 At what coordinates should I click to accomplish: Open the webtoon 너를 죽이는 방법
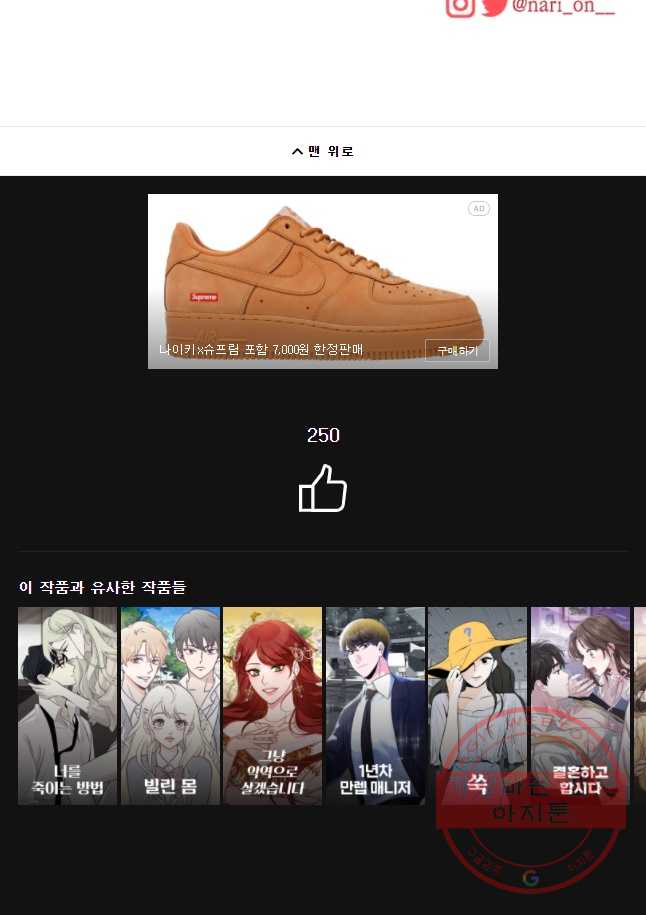(67, 705)
